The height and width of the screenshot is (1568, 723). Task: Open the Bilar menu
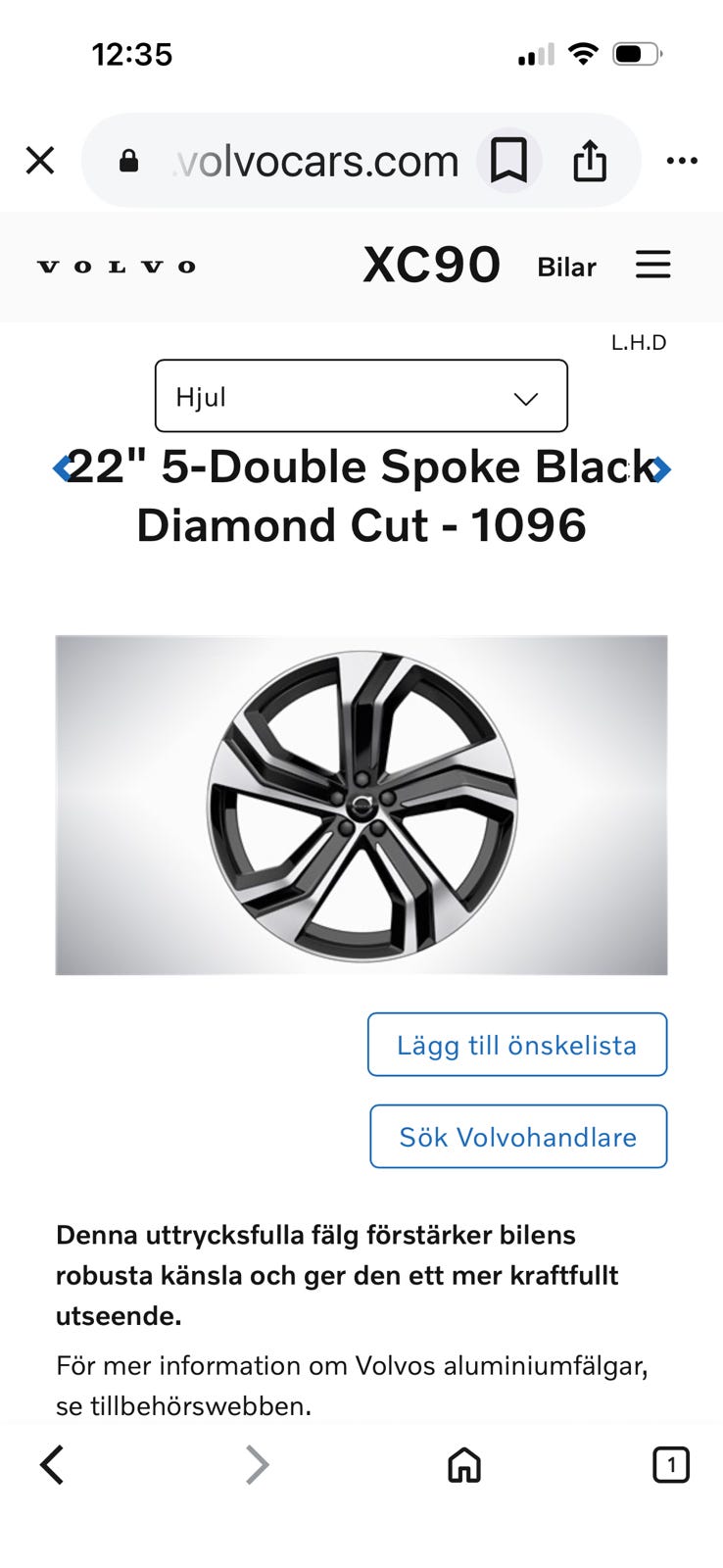[566, 268]
